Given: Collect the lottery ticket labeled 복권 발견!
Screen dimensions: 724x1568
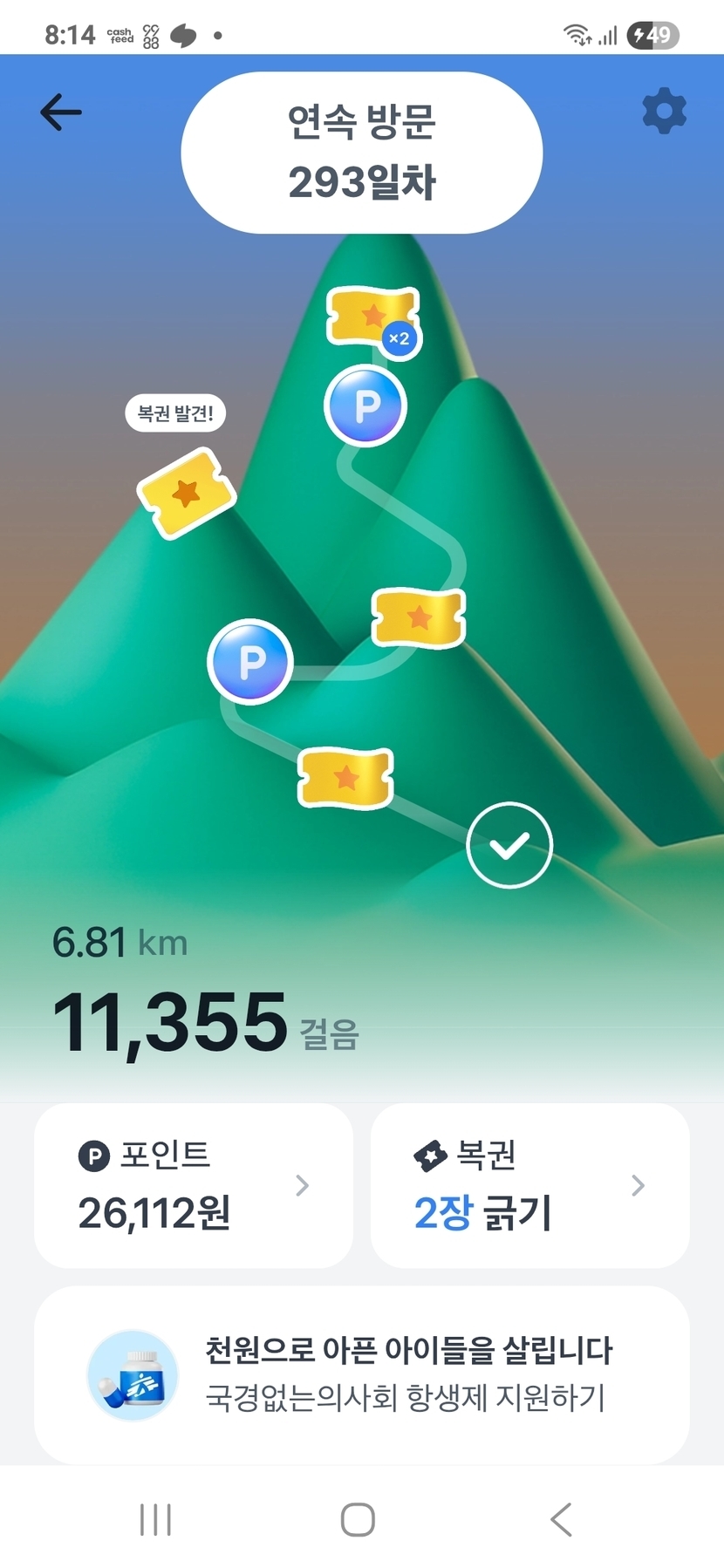Looking at the screenshot, I should pyautogui.click(x=187, y=494).
